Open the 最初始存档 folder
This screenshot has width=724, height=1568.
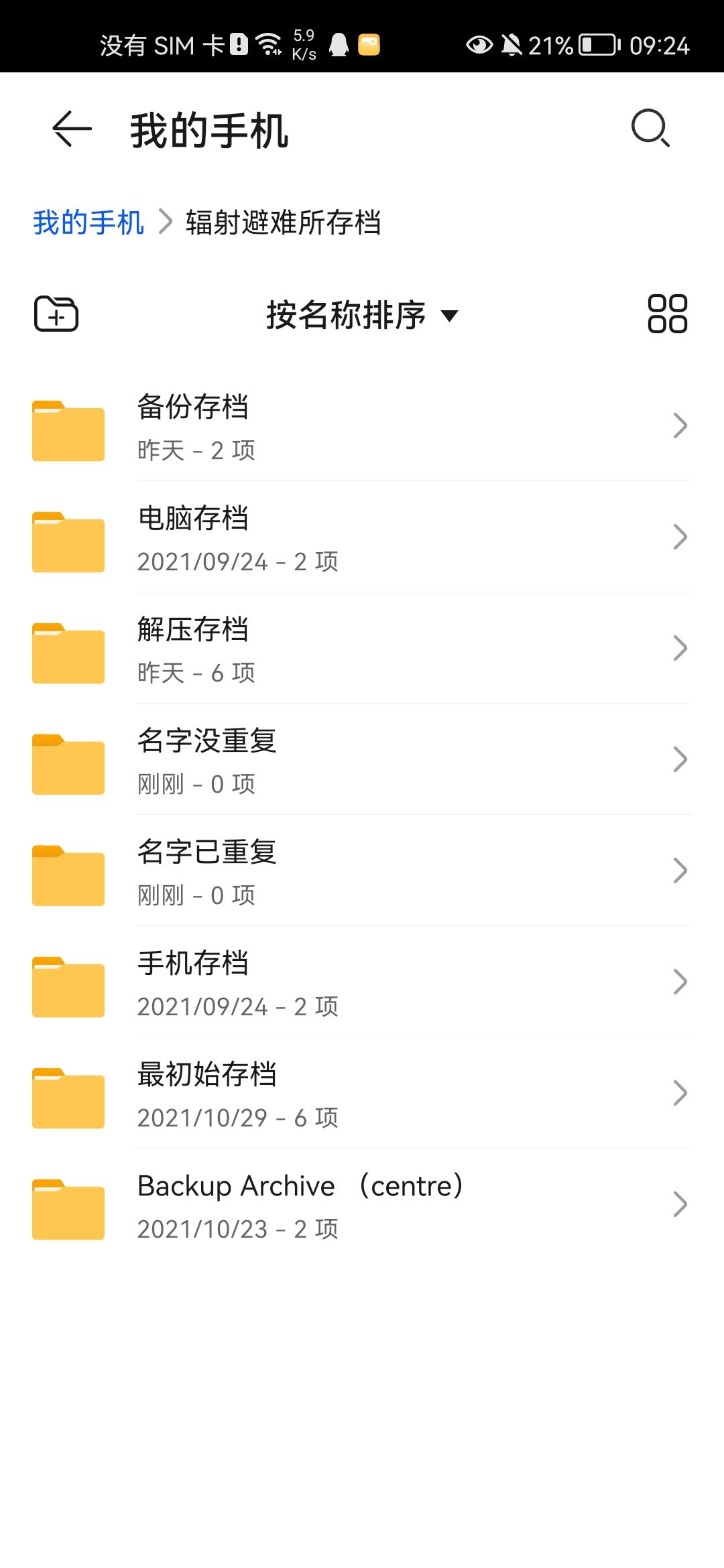tap(362, 1094)
